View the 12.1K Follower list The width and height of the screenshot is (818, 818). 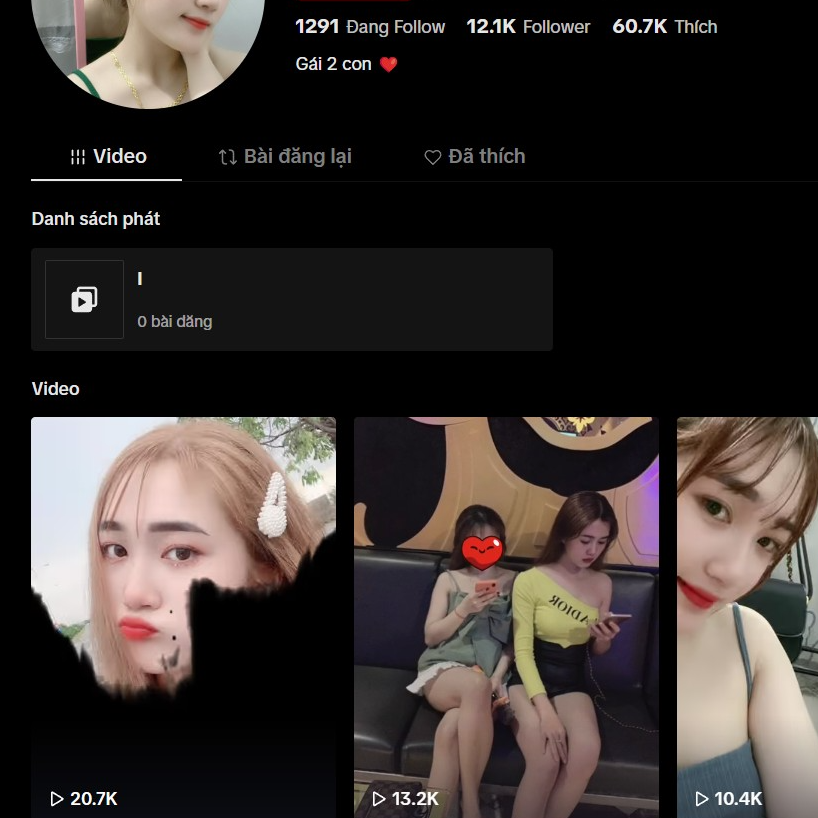[528, 27]
